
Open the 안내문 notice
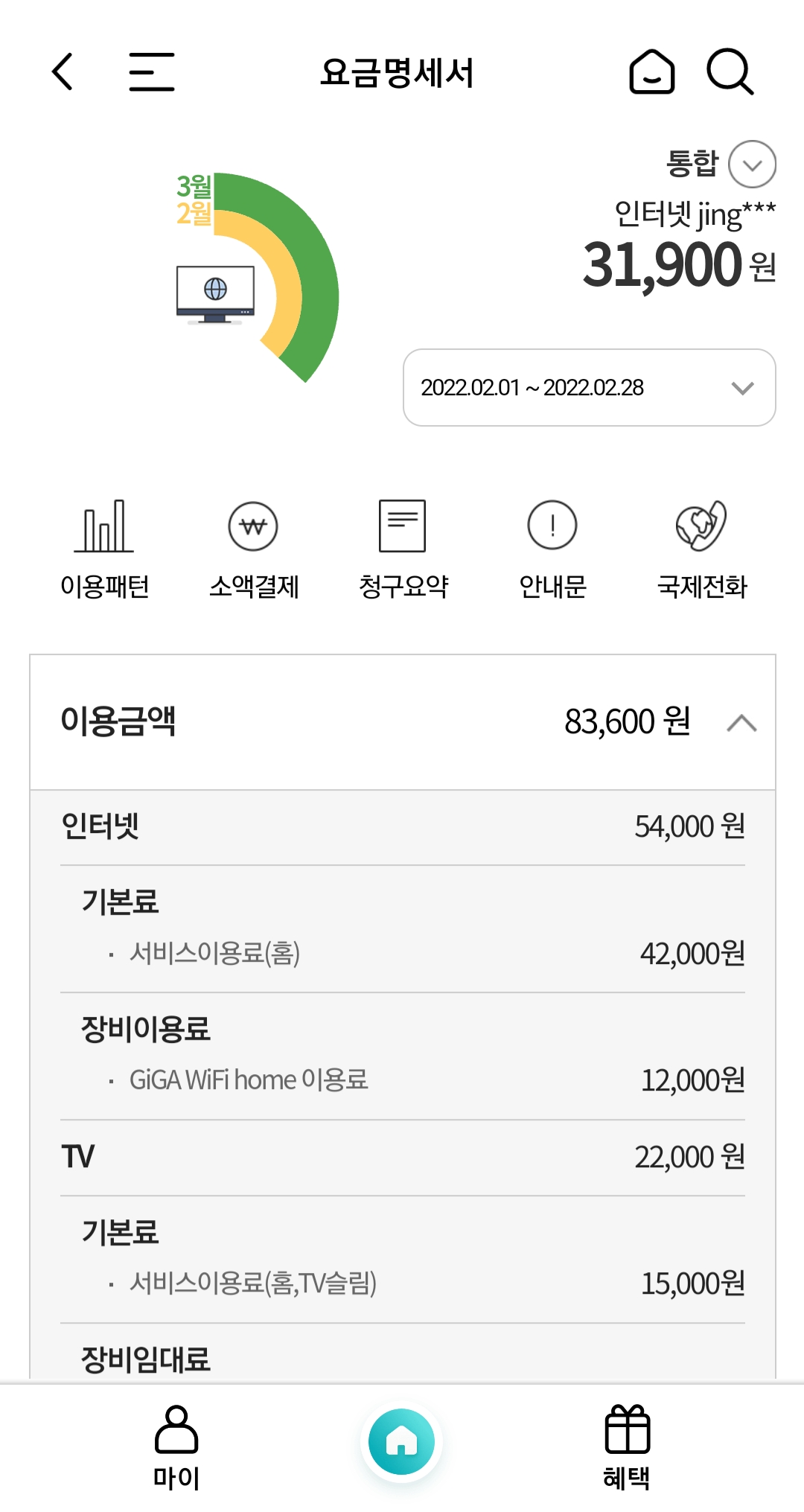click(x=552, y=549)
